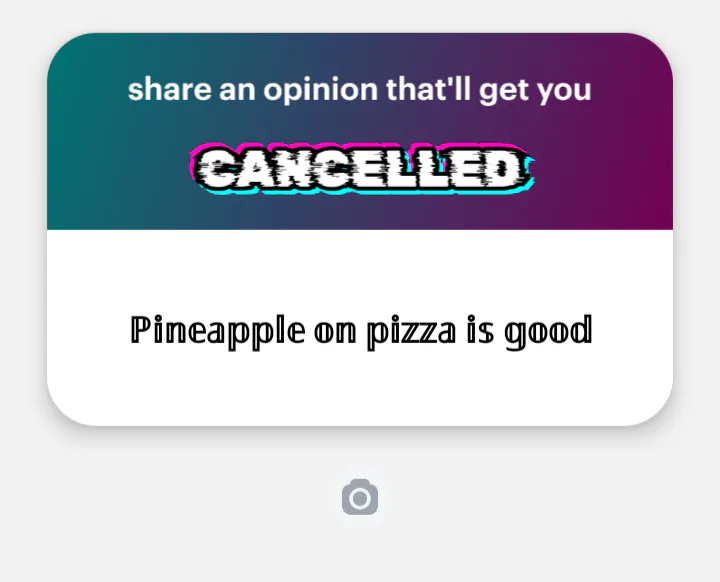The image size is (720, 582).
Task: Edit the "Pineapple on pizza is good" text
Action: 360,330
